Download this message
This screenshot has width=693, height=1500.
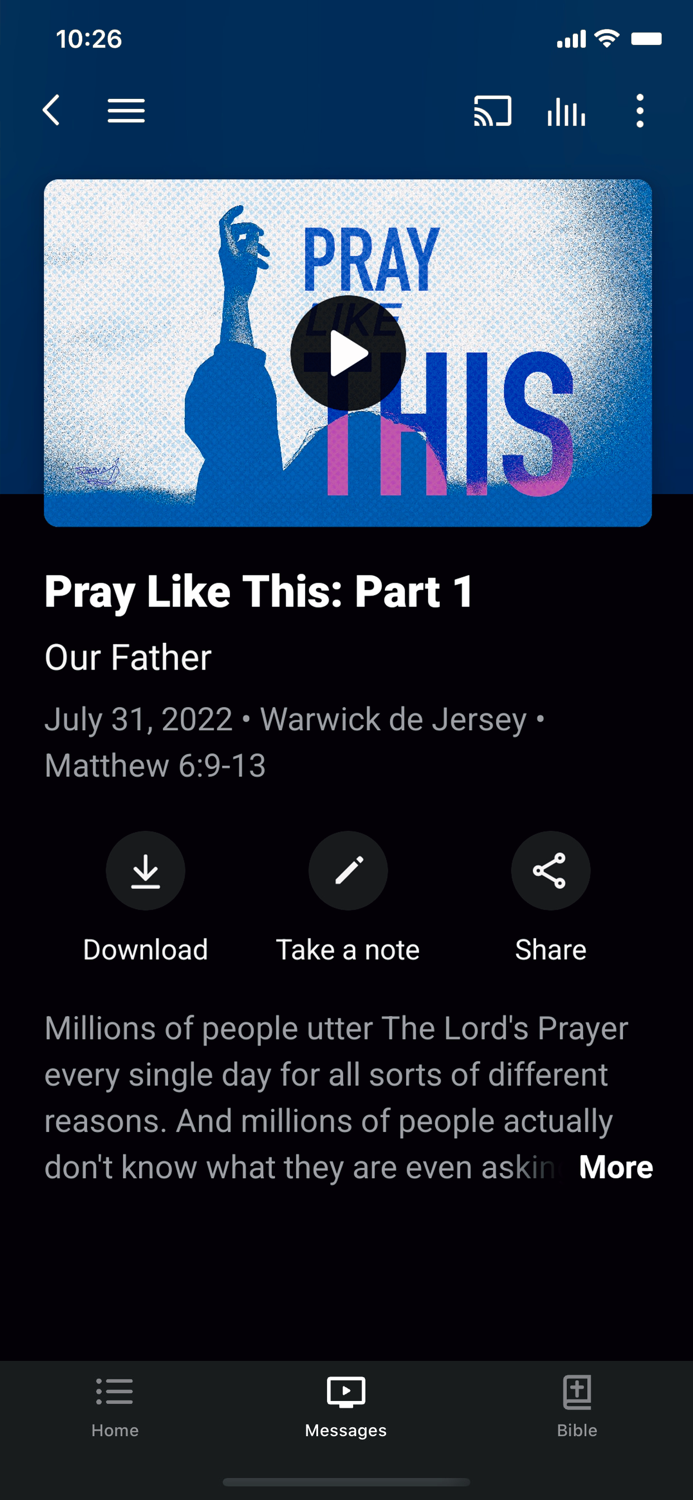point(146,871)
